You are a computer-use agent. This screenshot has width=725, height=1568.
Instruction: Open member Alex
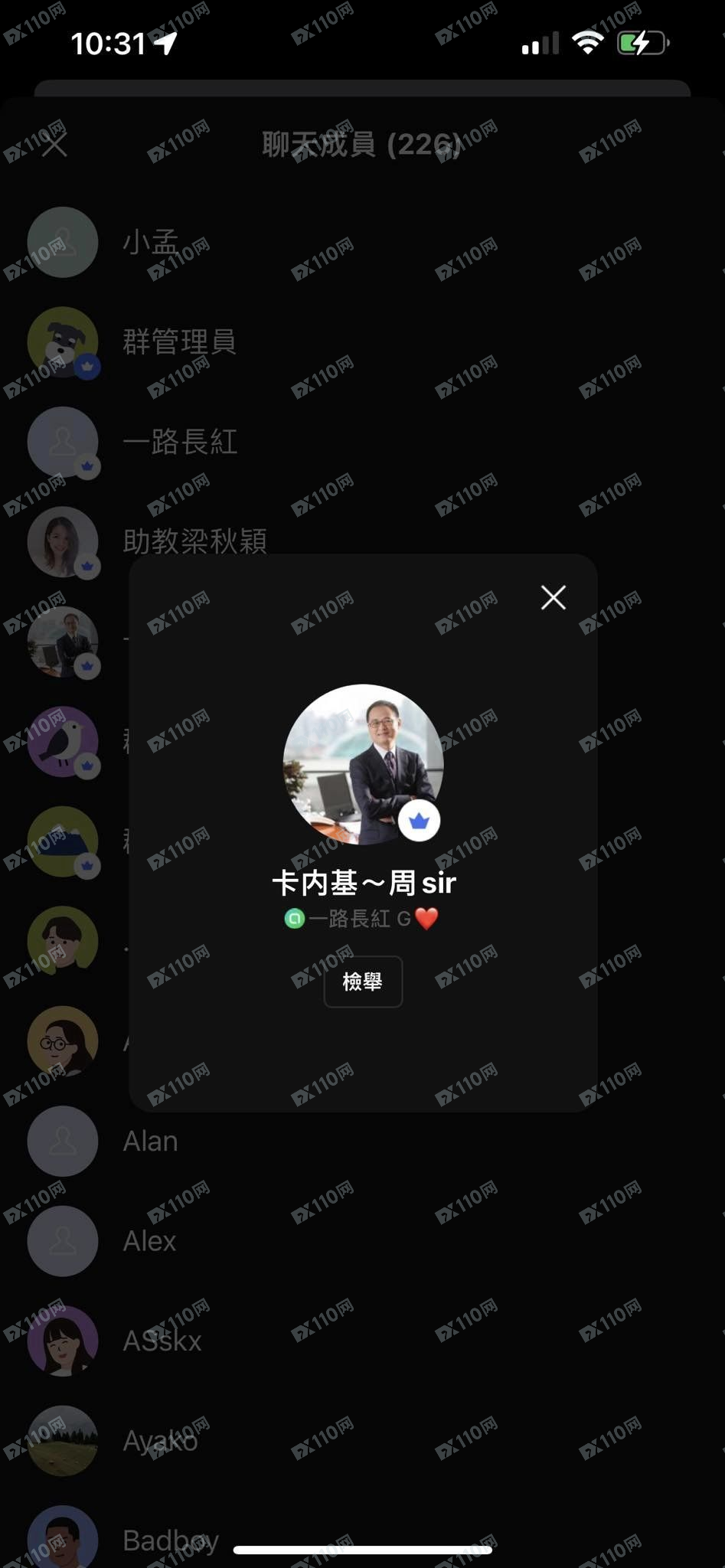click(149, 1240)
